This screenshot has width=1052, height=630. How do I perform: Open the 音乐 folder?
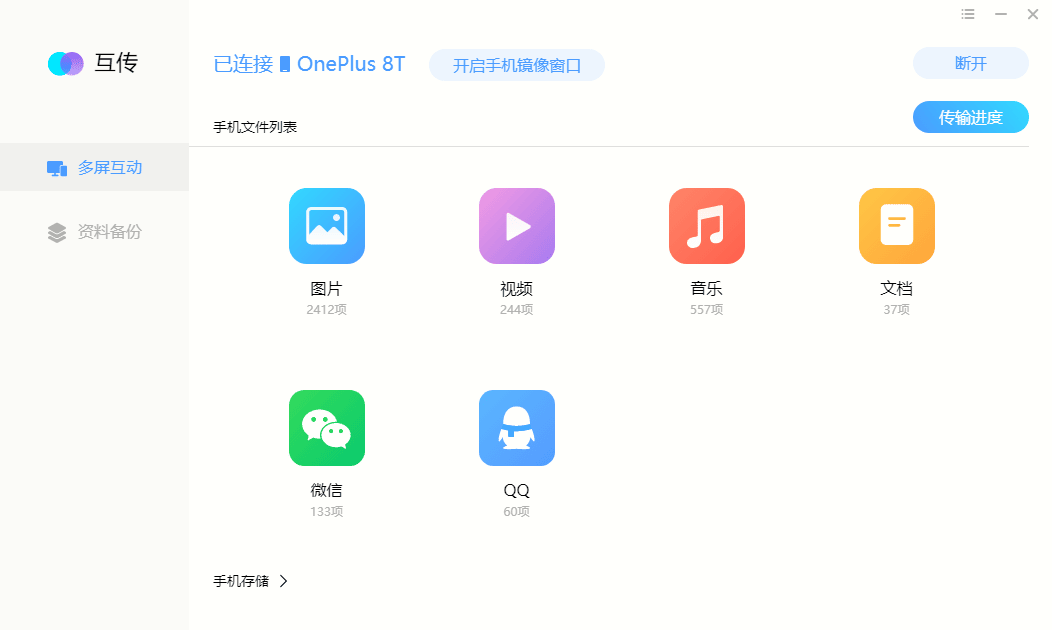(706, 226)
